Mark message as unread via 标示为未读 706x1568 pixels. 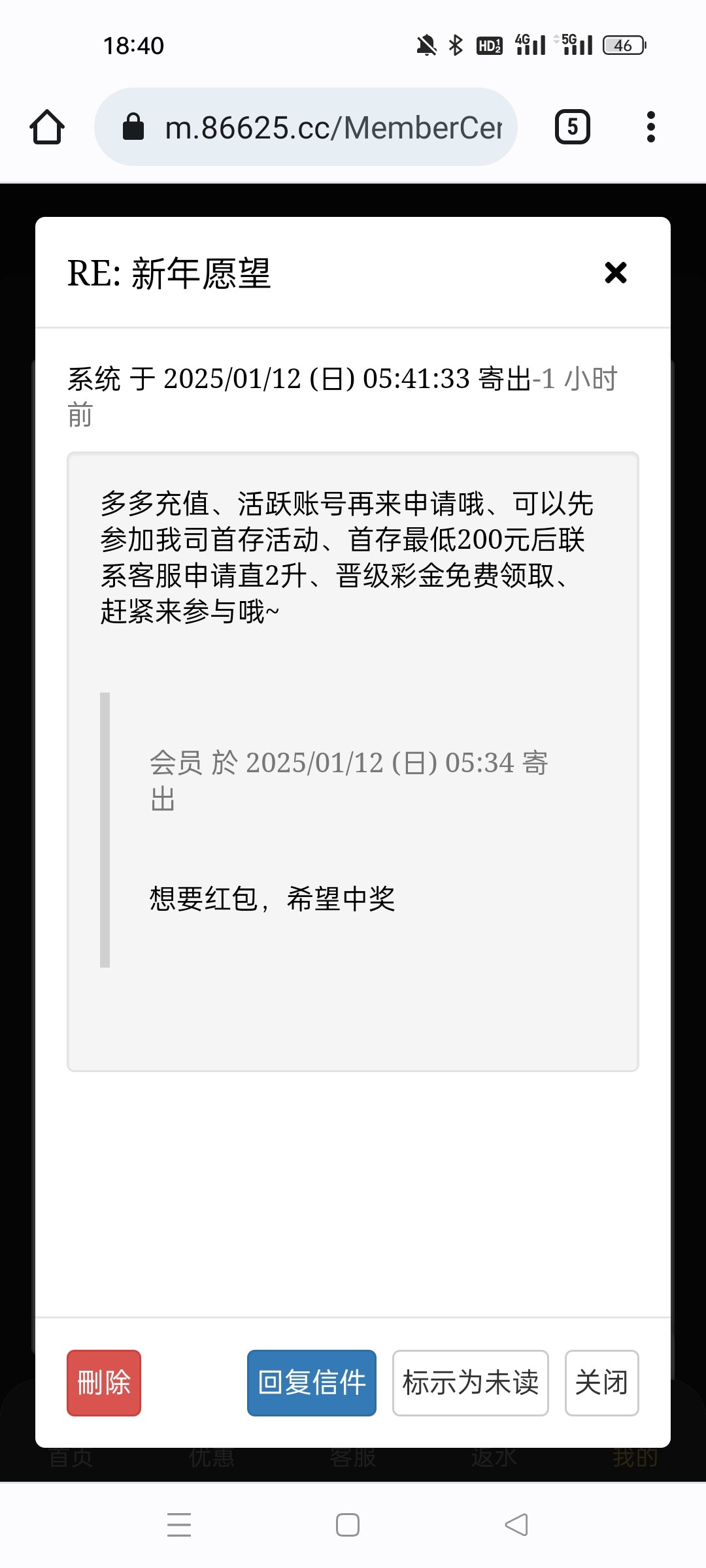(470, 1383)
